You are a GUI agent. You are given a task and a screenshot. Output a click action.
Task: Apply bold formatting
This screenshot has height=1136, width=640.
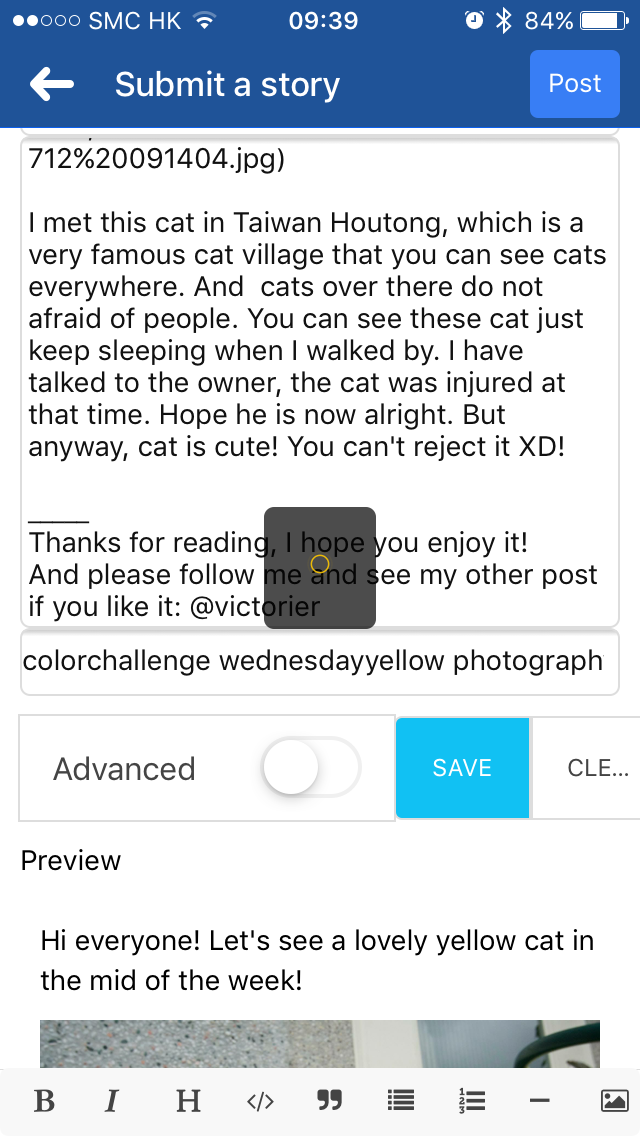[x=44, y=1101]
